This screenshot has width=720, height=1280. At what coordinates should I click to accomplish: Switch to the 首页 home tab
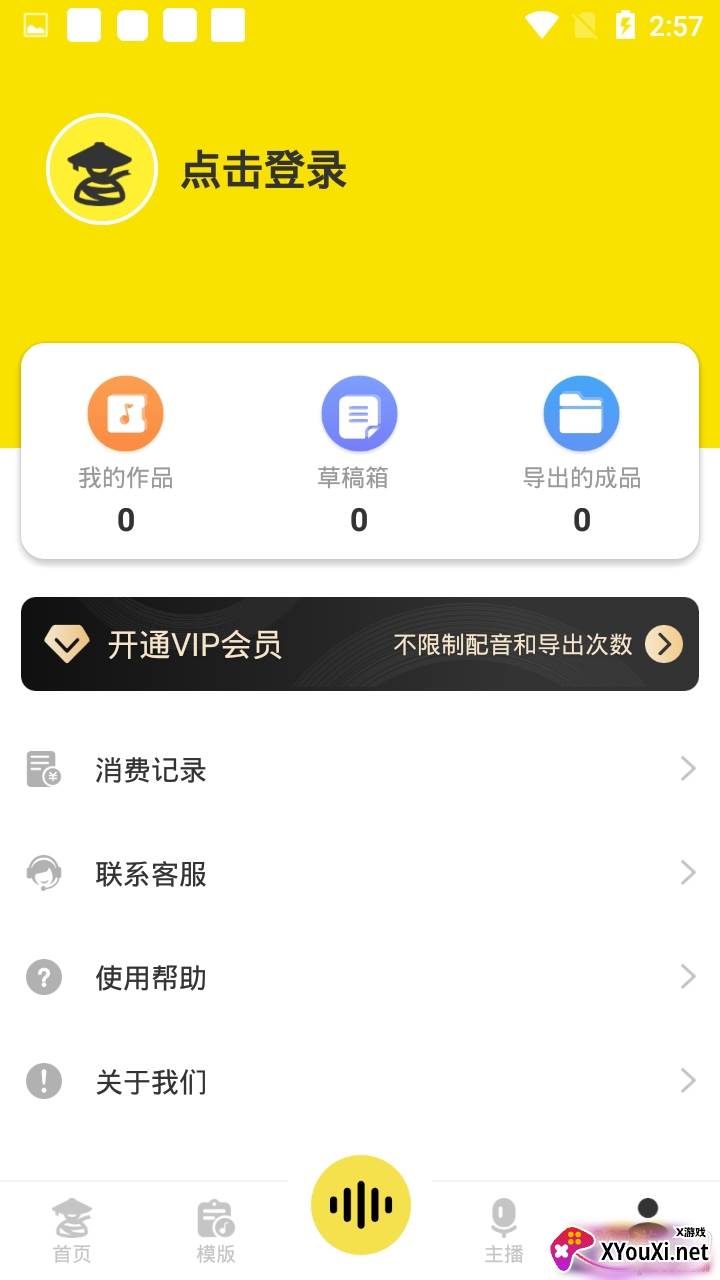72,1230
